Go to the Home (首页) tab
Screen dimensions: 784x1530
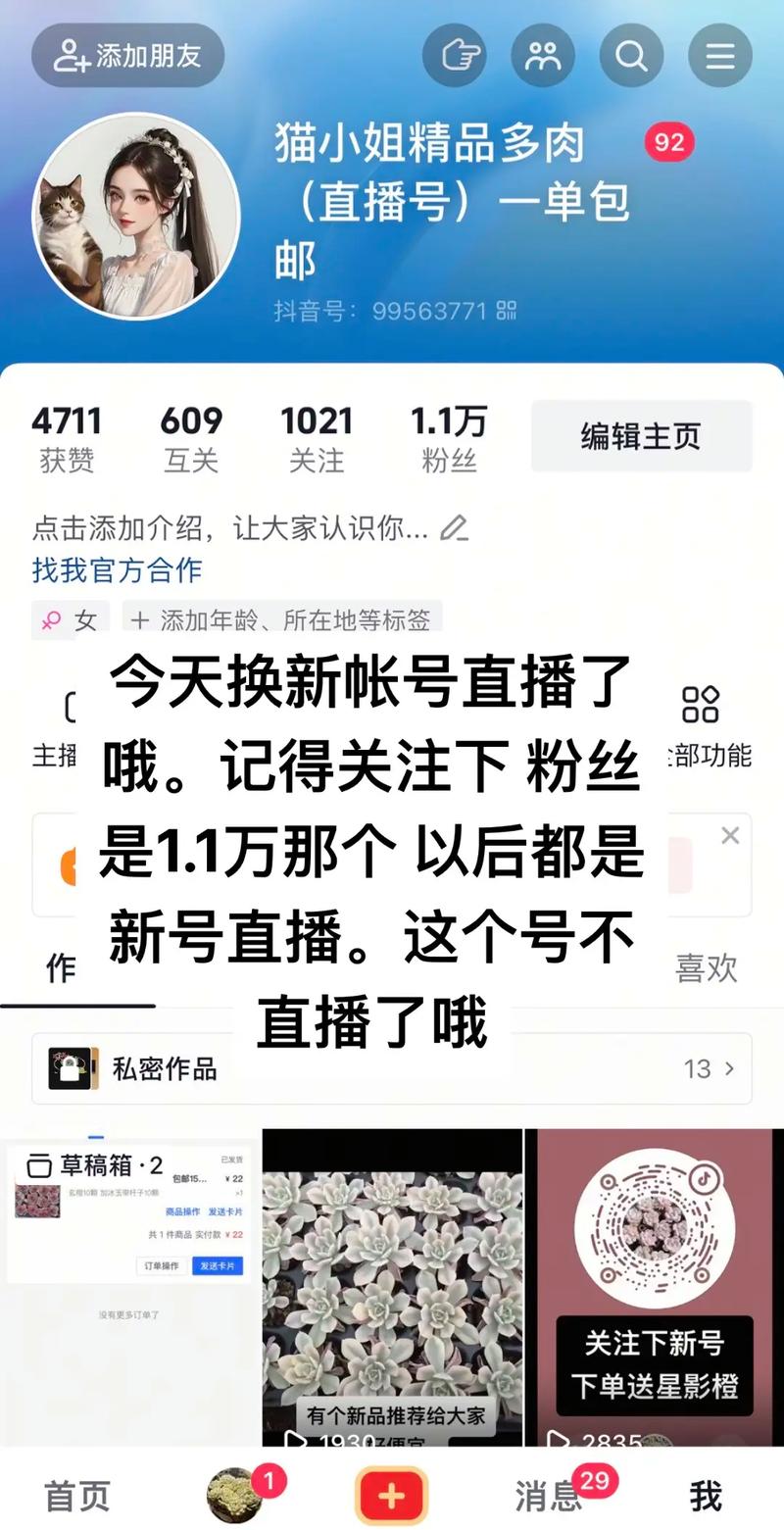coord(77,1496)
